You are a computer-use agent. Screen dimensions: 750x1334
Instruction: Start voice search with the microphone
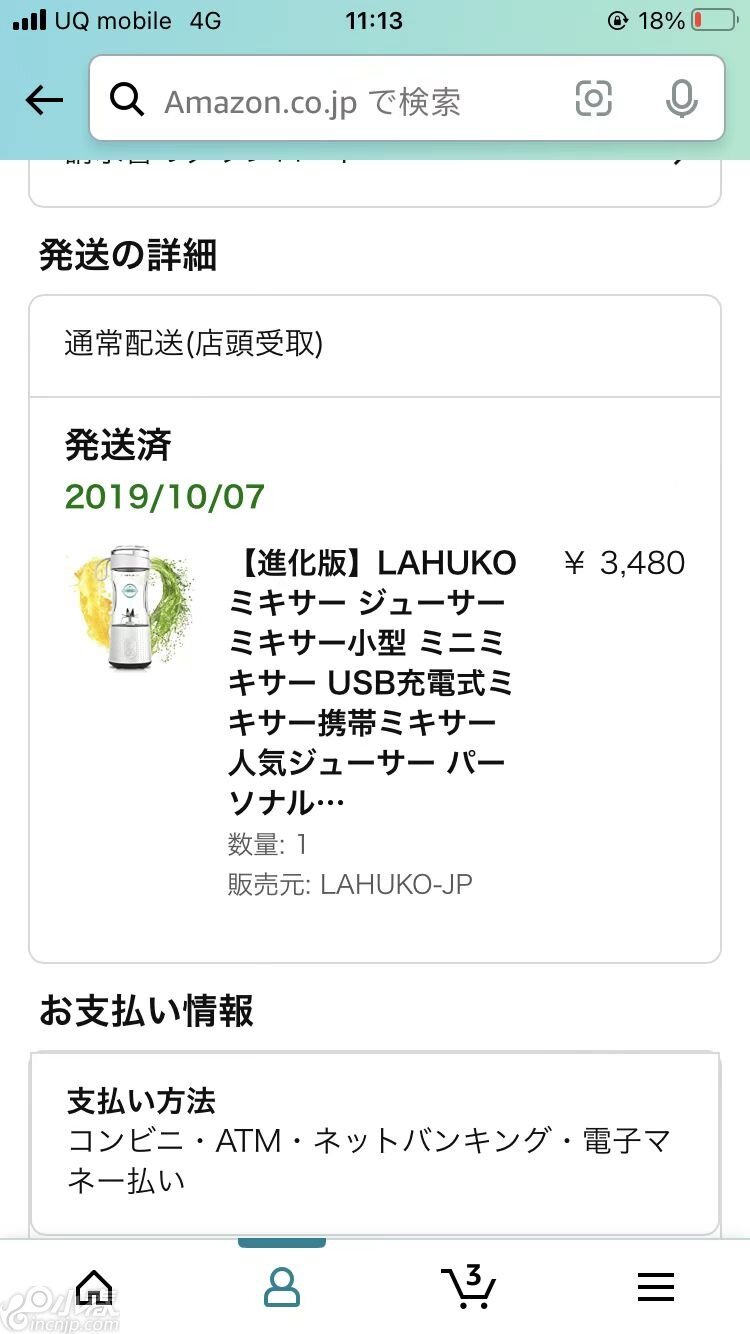tap(681, 99)
